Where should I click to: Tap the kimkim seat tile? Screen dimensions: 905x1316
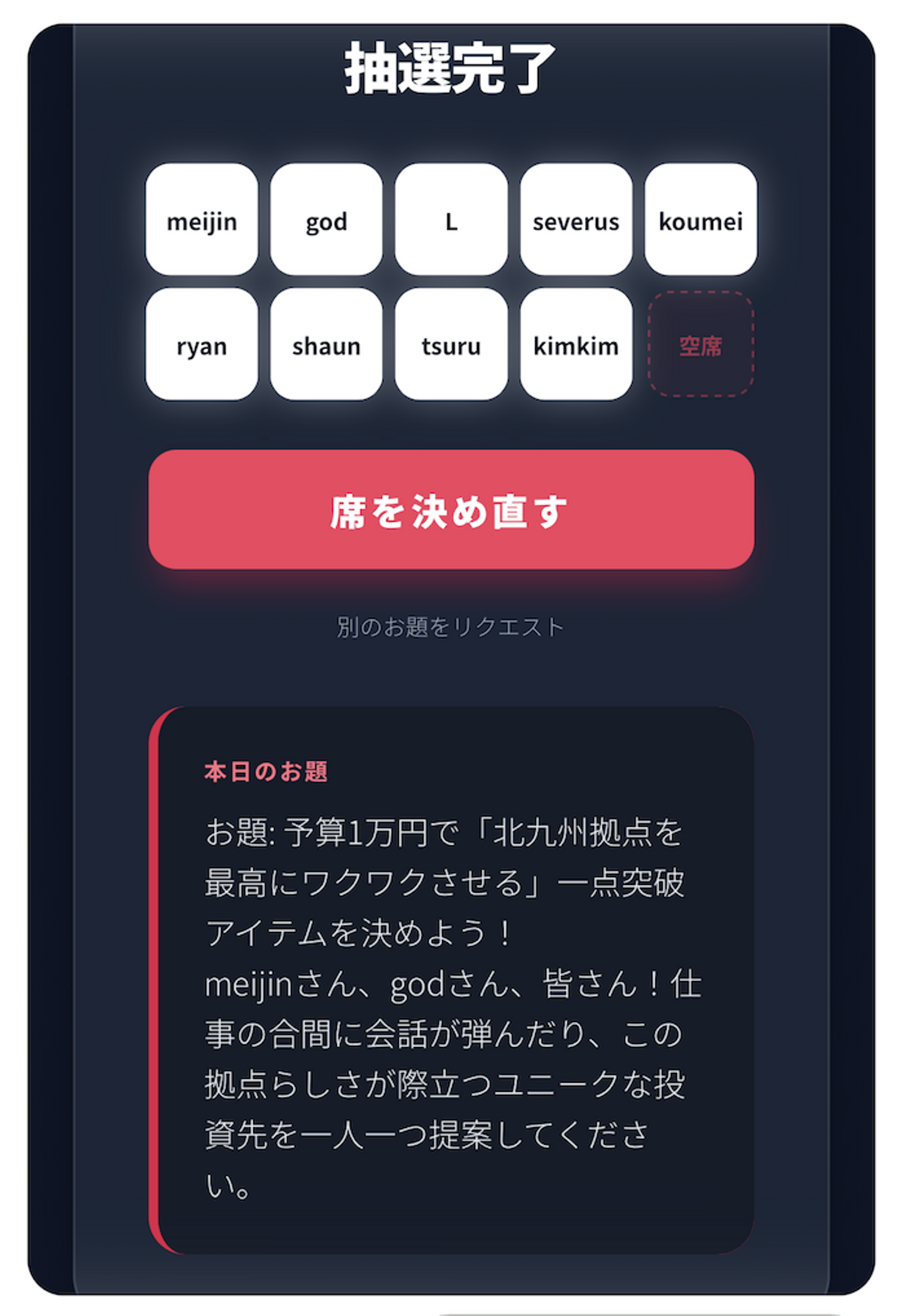coord(576,344)
